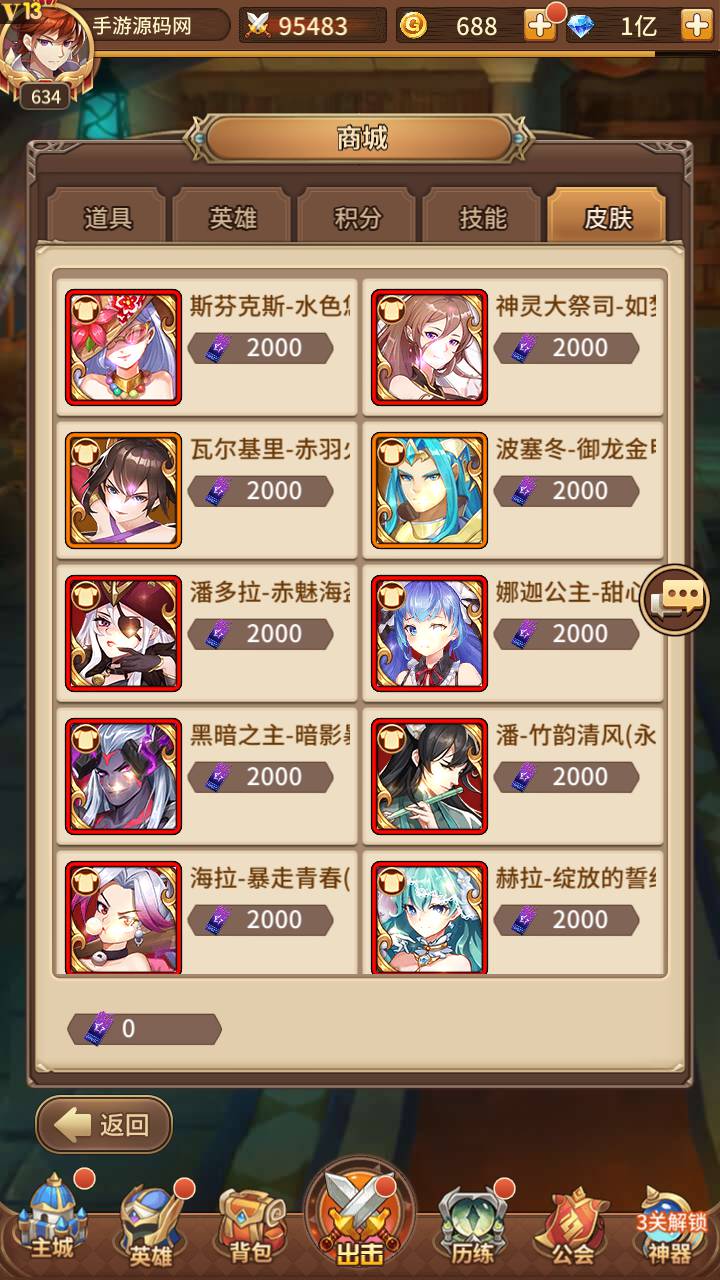Select the 娜迦公主 skin item

point(512,632)
